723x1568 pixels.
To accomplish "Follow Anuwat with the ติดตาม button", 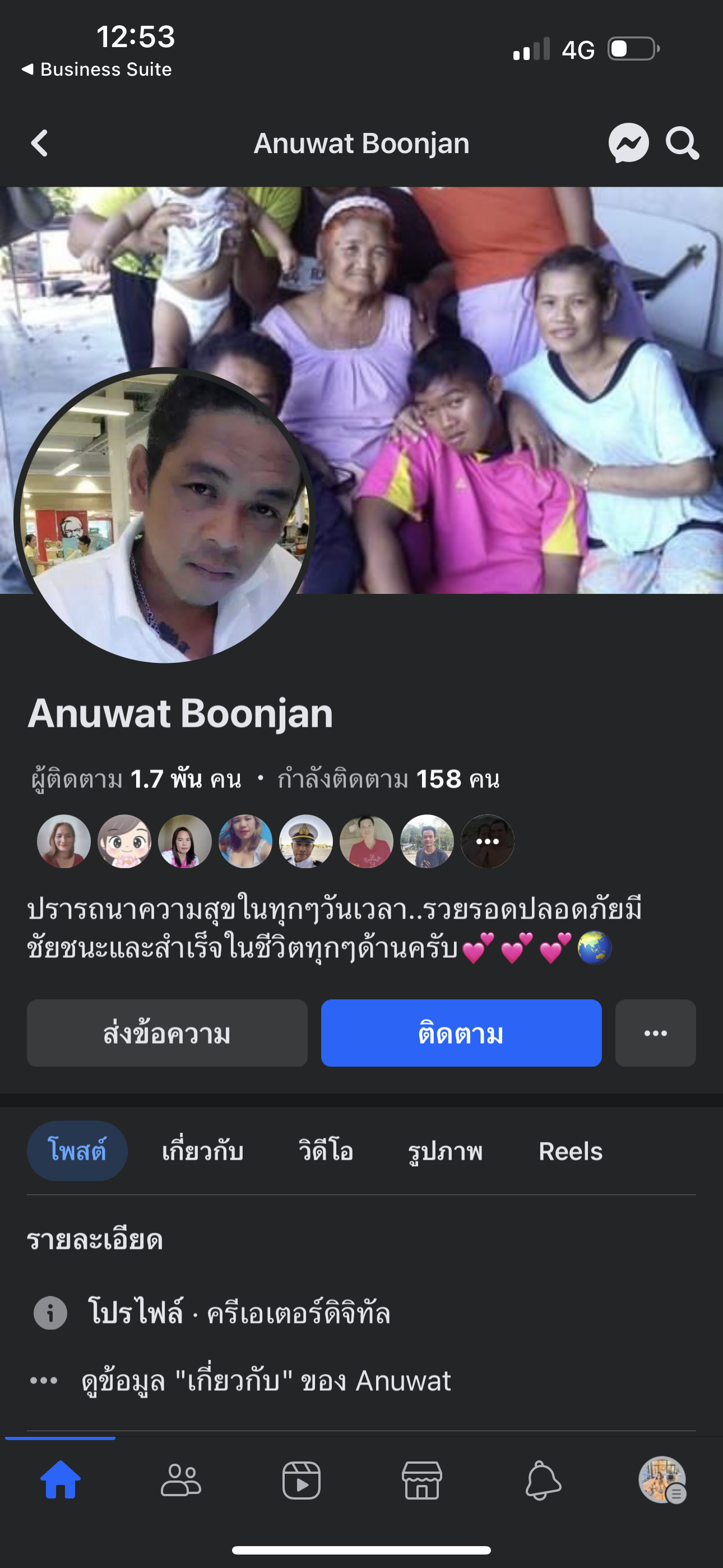I will 461,1033.
